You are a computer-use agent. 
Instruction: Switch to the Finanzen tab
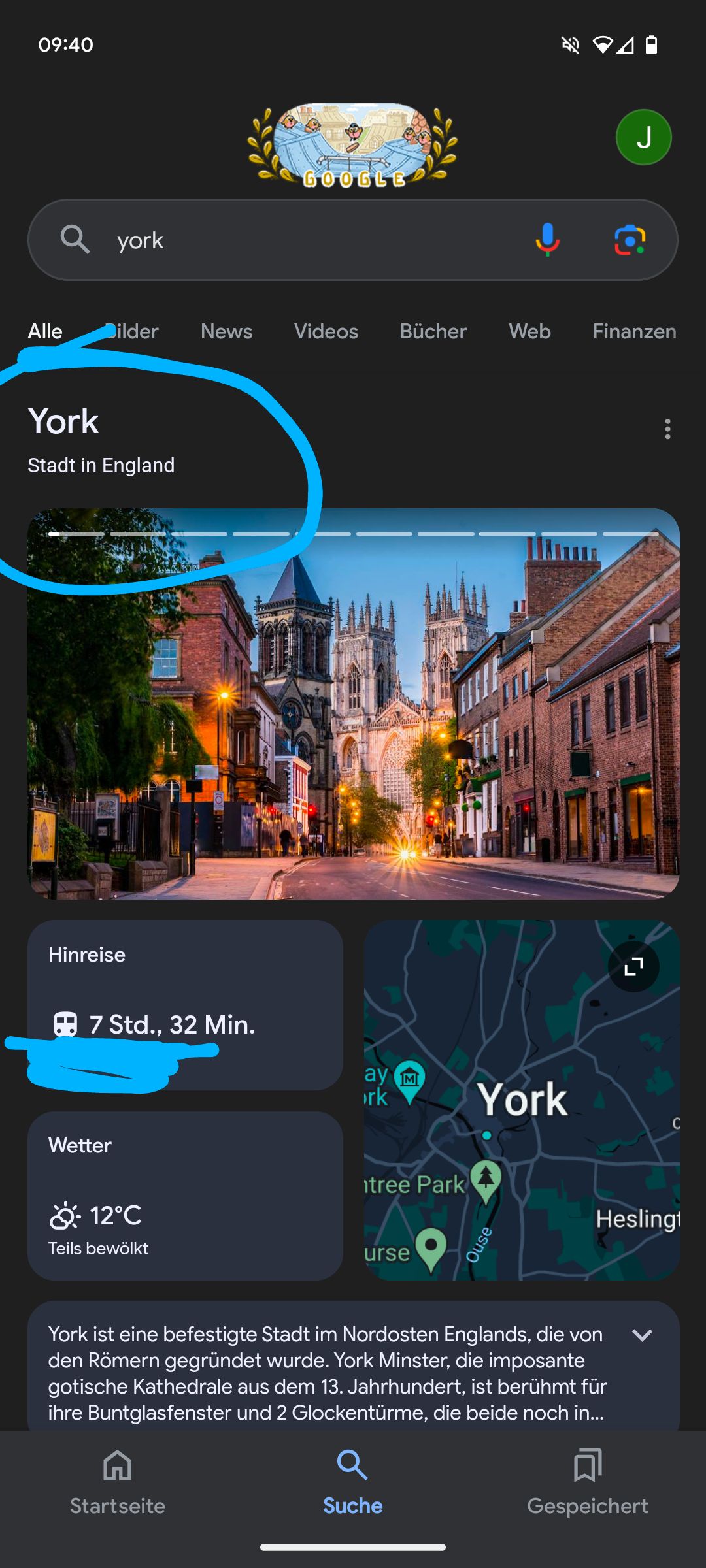click(x=633, y=331)
